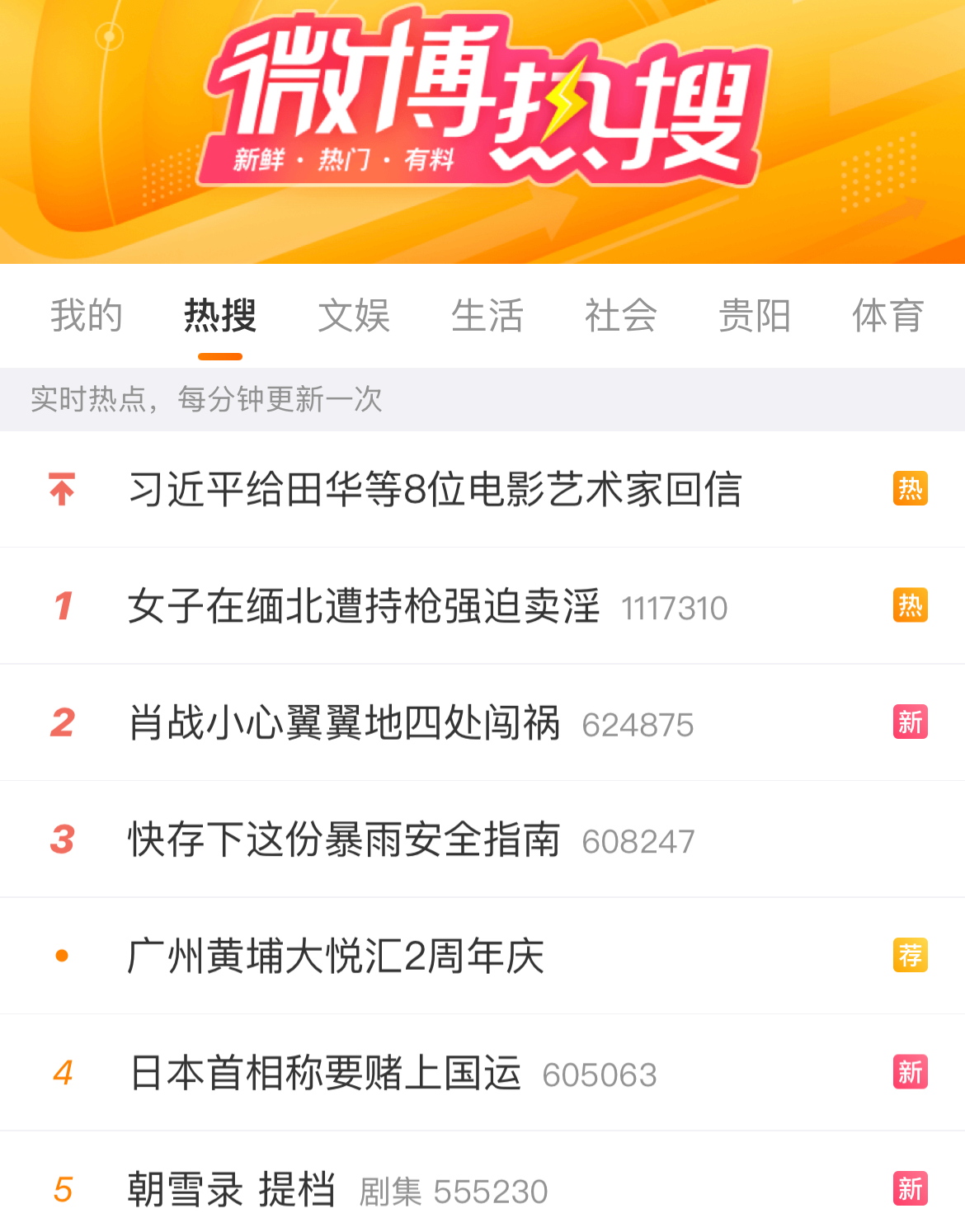
Task: Open topic 日本首相称要赌上国运
Action: point(325,1073)
